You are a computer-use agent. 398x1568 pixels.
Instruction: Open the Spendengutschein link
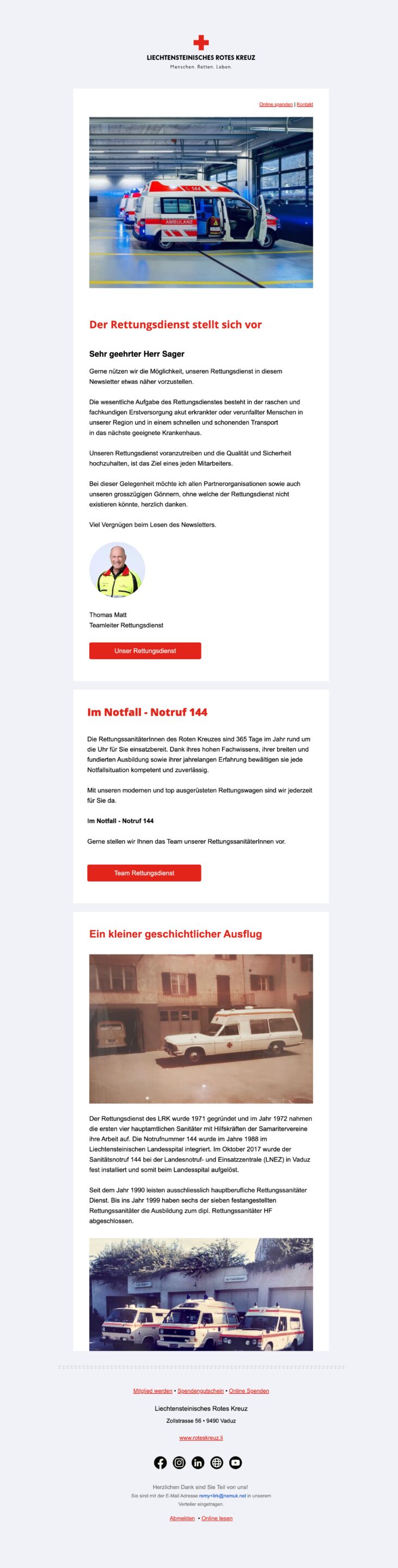201,1391
